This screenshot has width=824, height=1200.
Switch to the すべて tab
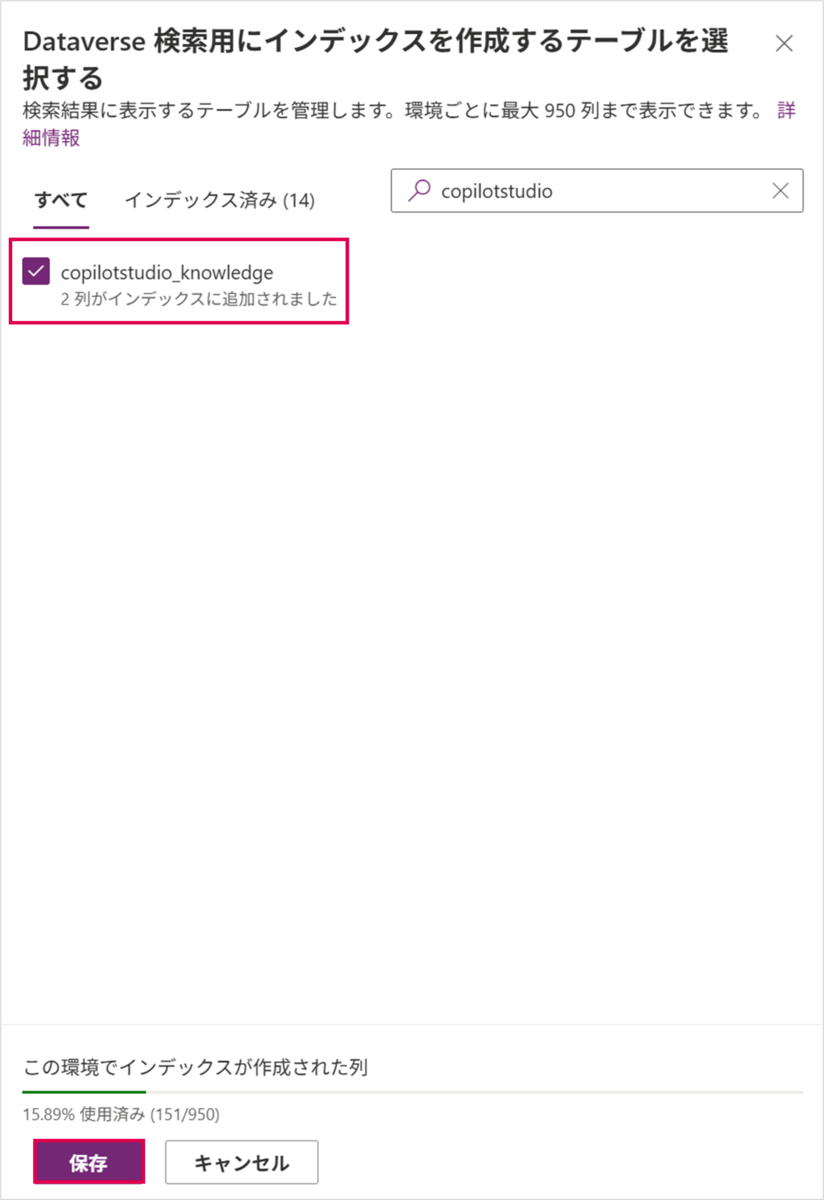61,200
